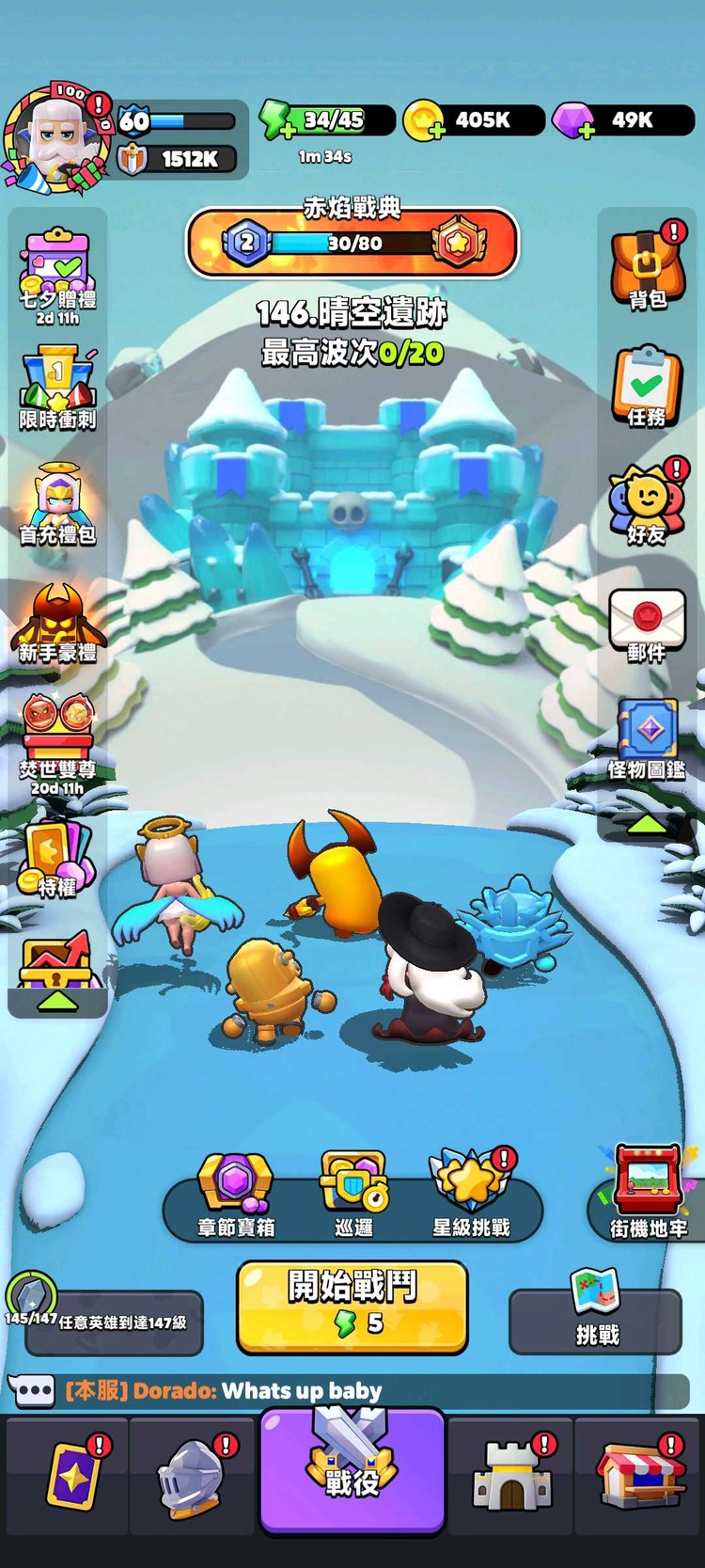Open the 限時衝刺 limited sprint event
705x1568 pixels.
tap(57, 388)
